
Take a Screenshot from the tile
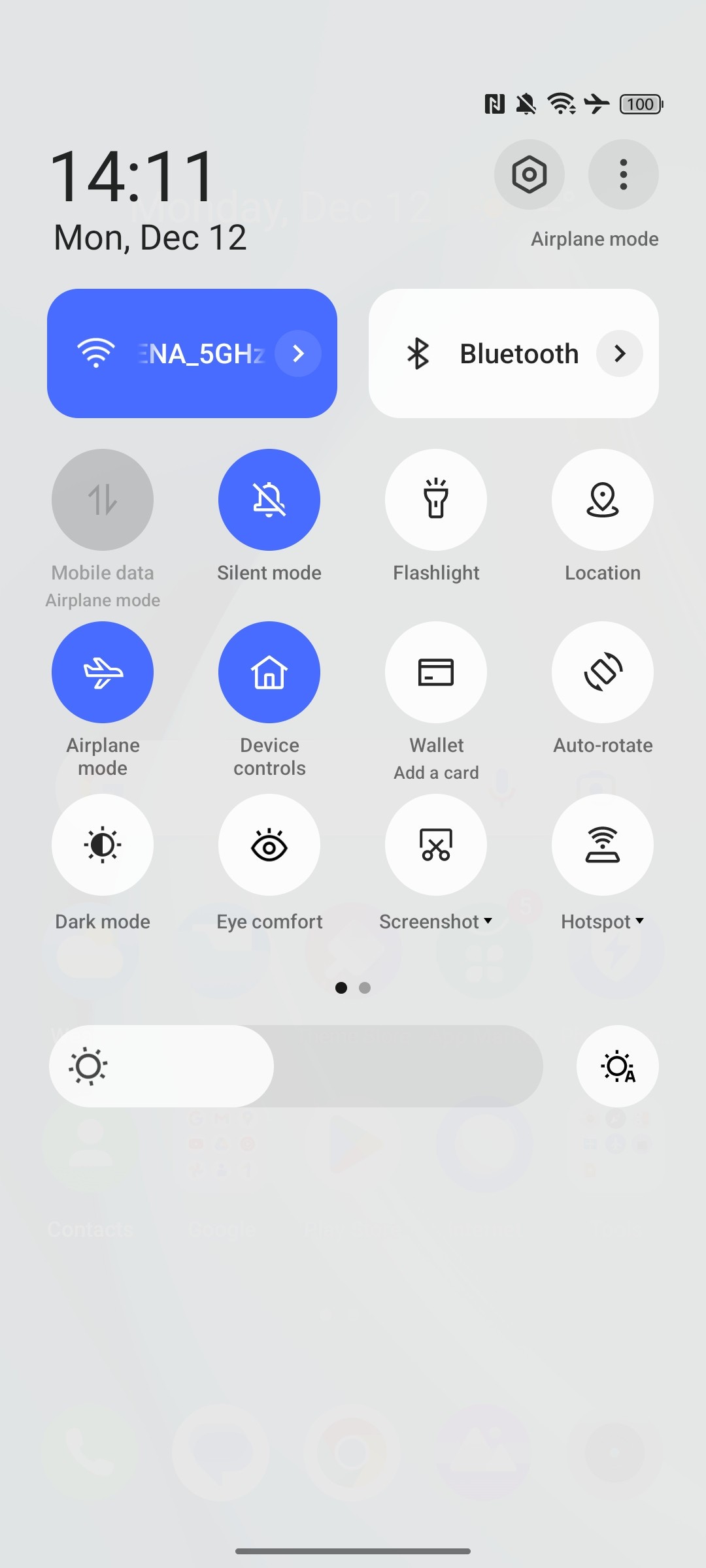coord(436,845)
